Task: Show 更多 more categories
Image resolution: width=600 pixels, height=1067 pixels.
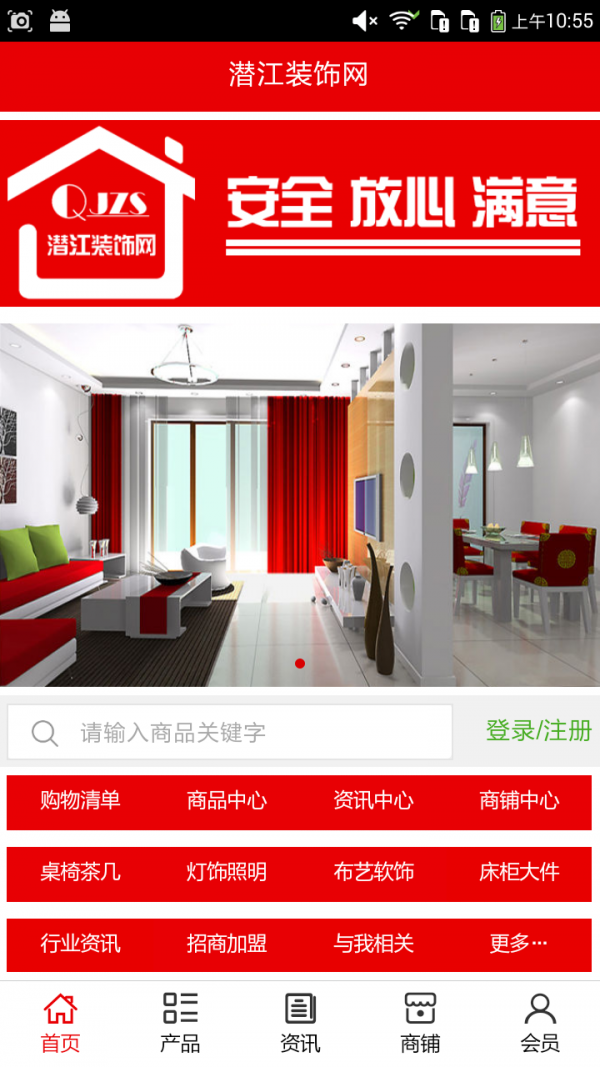Action: click(519, 944)
